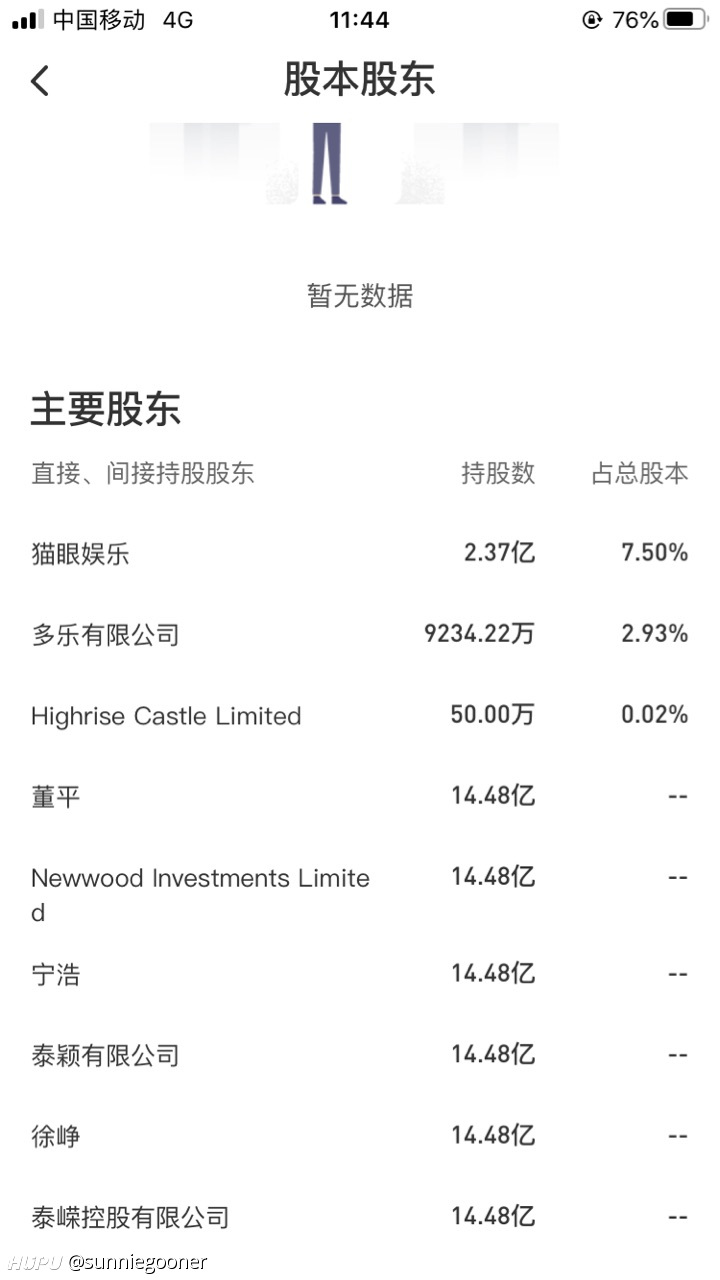Go back with the top-left arrow
This screenshot has height=1280, width=720.
pos(40,80)
